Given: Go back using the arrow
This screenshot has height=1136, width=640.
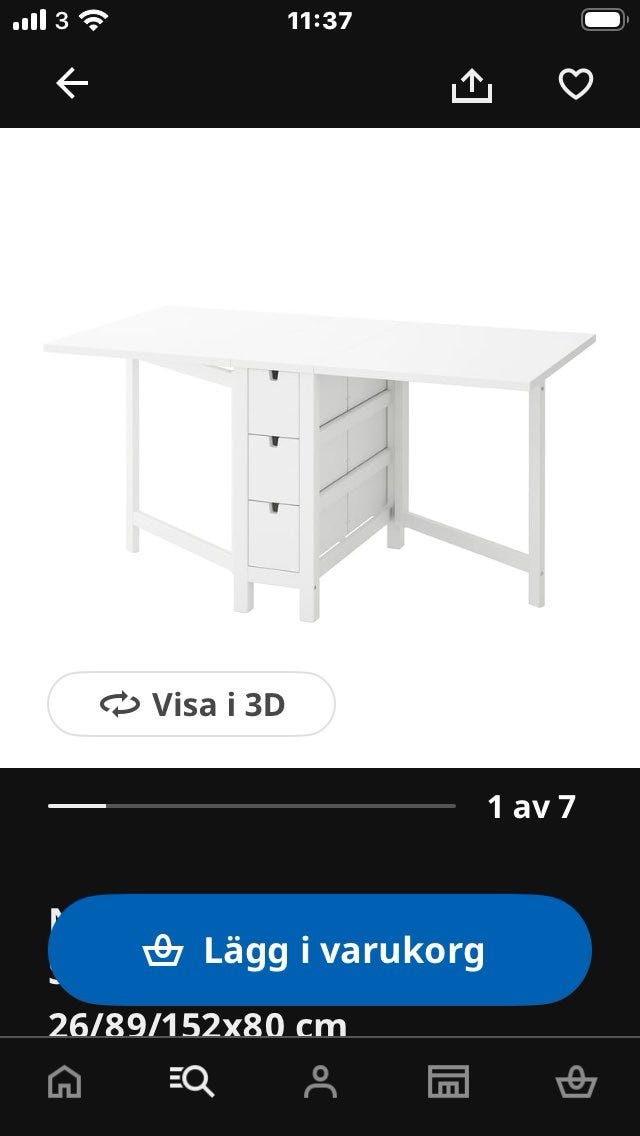Looking at the screenshot, I should coord(72,84).
